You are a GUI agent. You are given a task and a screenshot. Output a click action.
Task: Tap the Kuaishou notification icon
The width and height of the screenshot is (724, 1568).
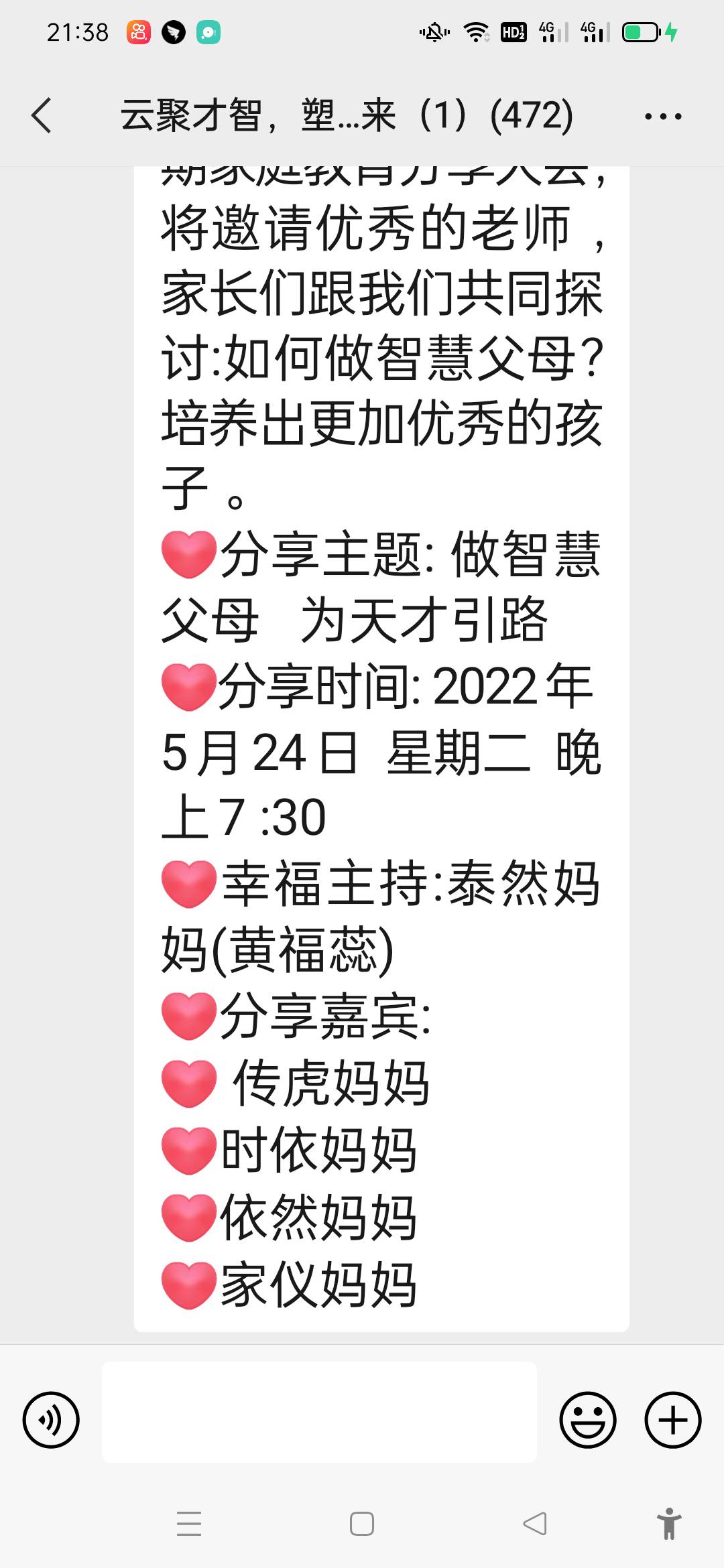tap(139, 32)
